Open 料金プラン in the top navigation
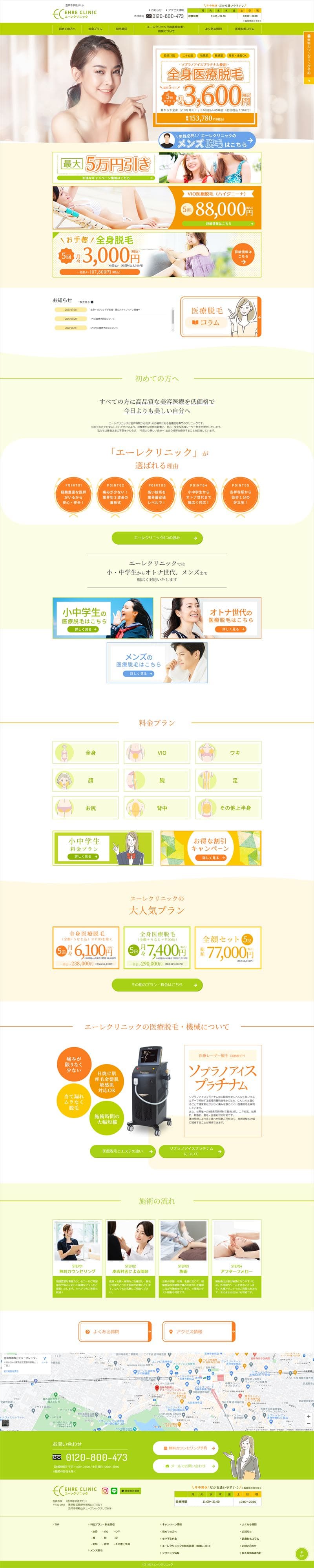Screen dimensions: 314x1568 coord(95,29)
